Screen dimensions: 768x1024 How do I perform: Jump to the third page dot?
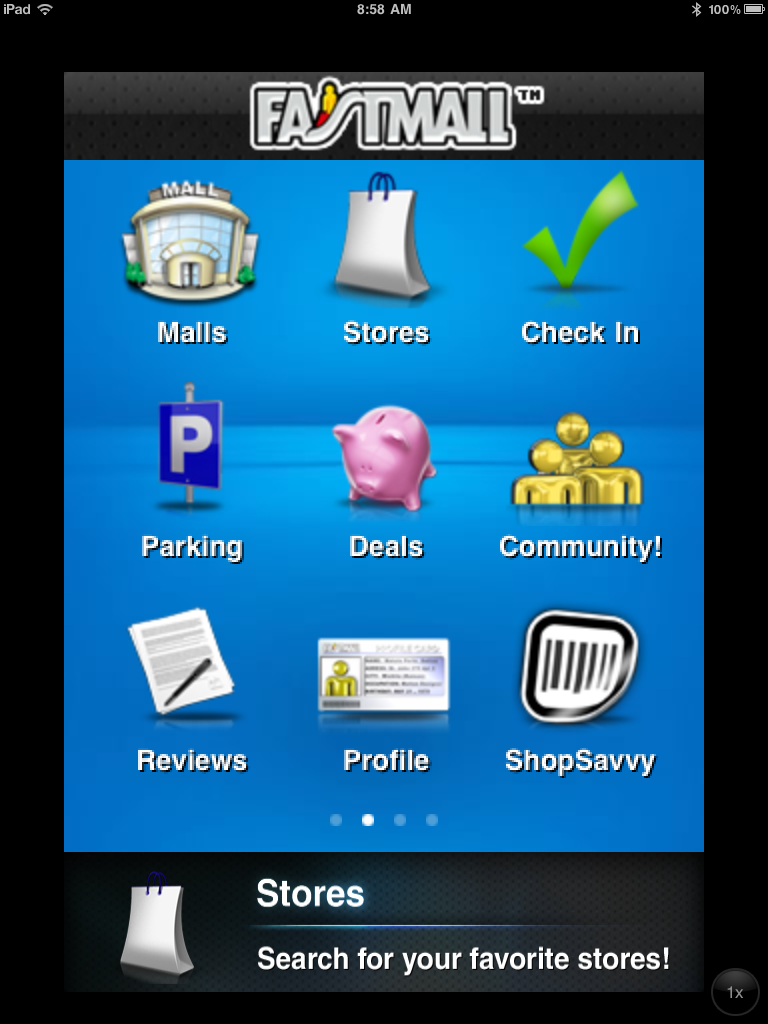click(400, 820)
